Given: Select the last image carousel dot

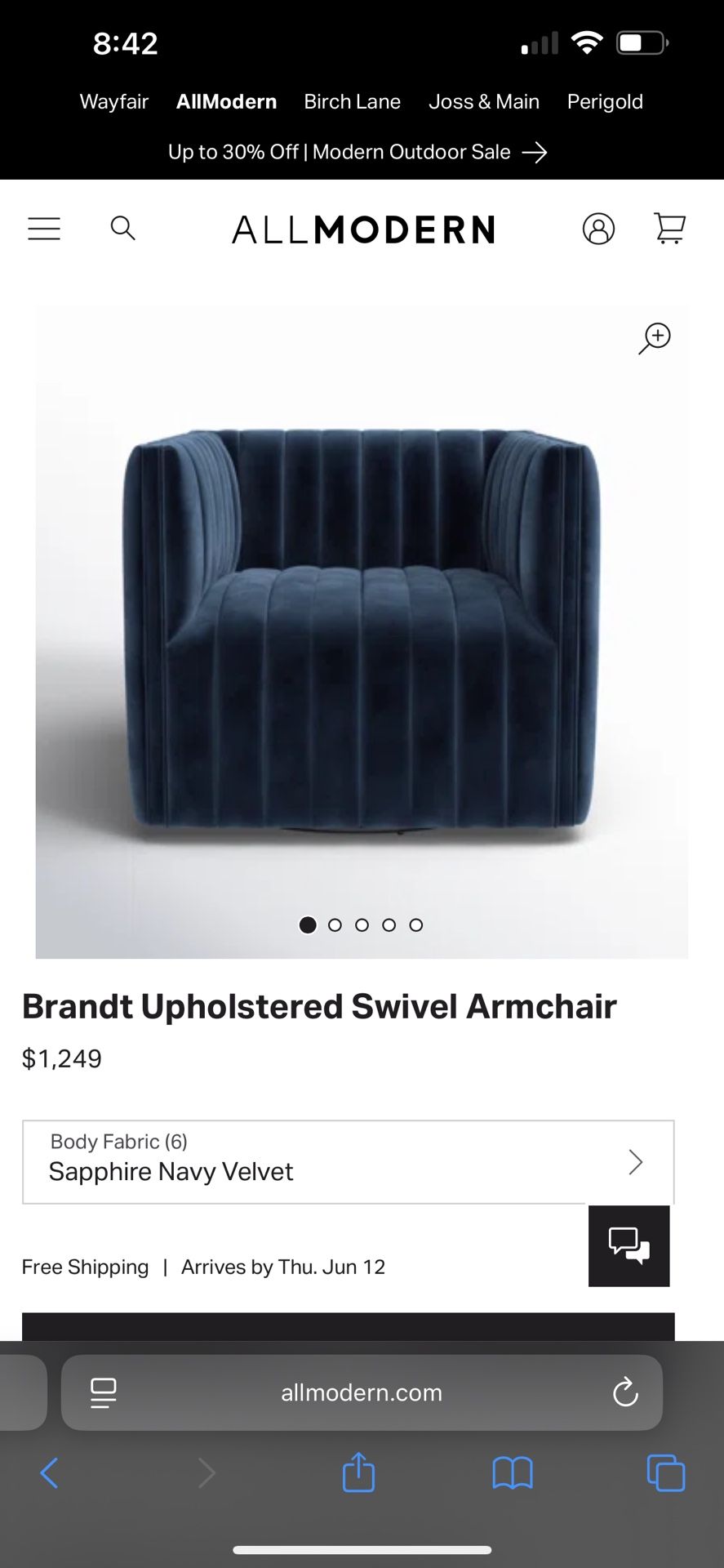Looking at the screenshot, I should (x=416, y=925).
